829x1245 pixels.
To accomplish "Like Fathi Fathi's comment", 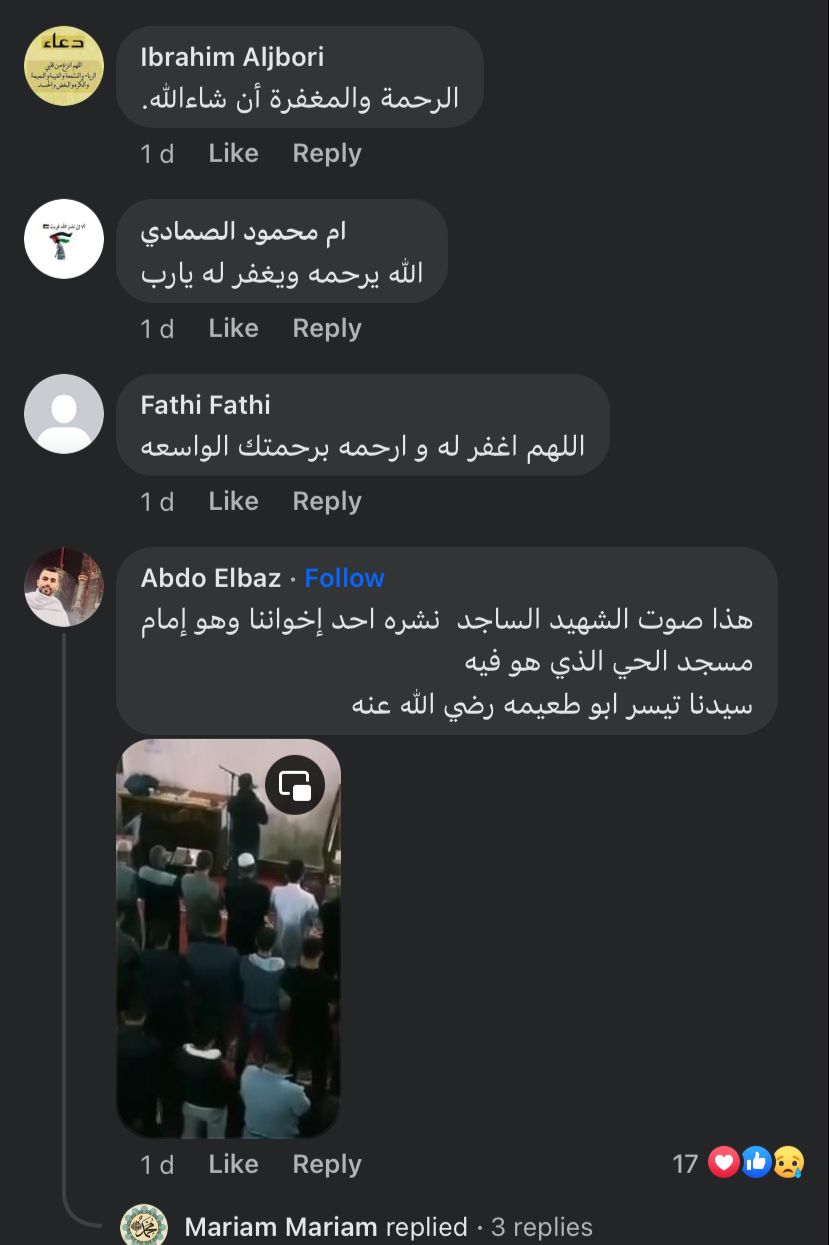I will pyautogui.click(x=233, y=502).
